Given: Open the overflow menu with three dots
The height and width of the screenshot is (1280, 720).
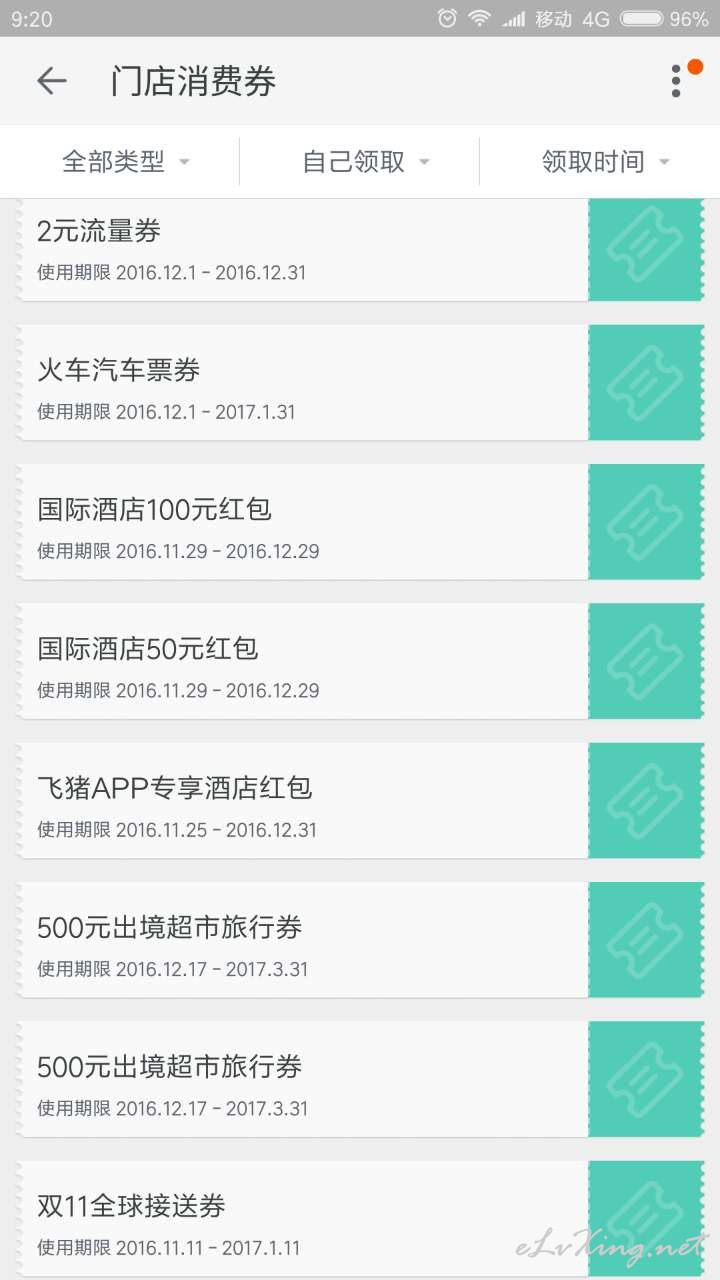Looking at the screenshot, I should (x=677, y=81).
